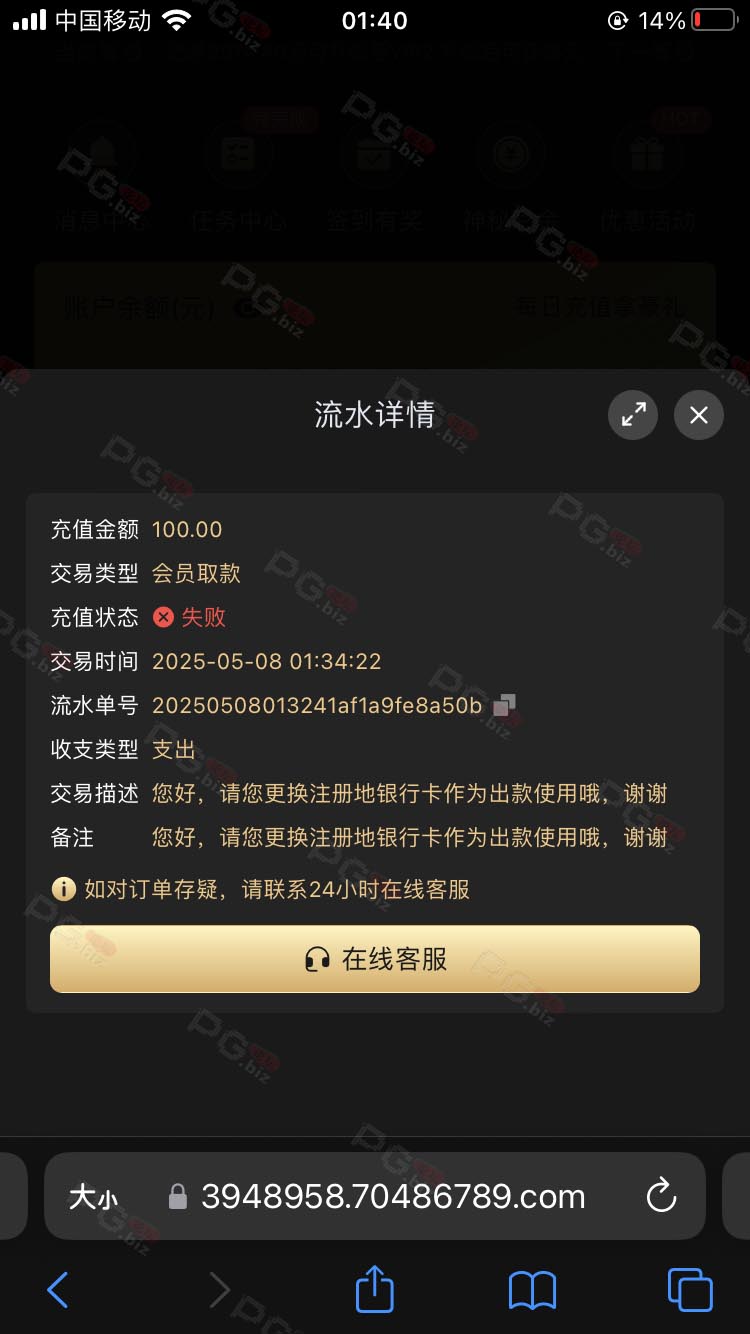Contact 在线客服 support
Image resolution: width=750 pixels, height=1334 pixels.
coord(375,959)
